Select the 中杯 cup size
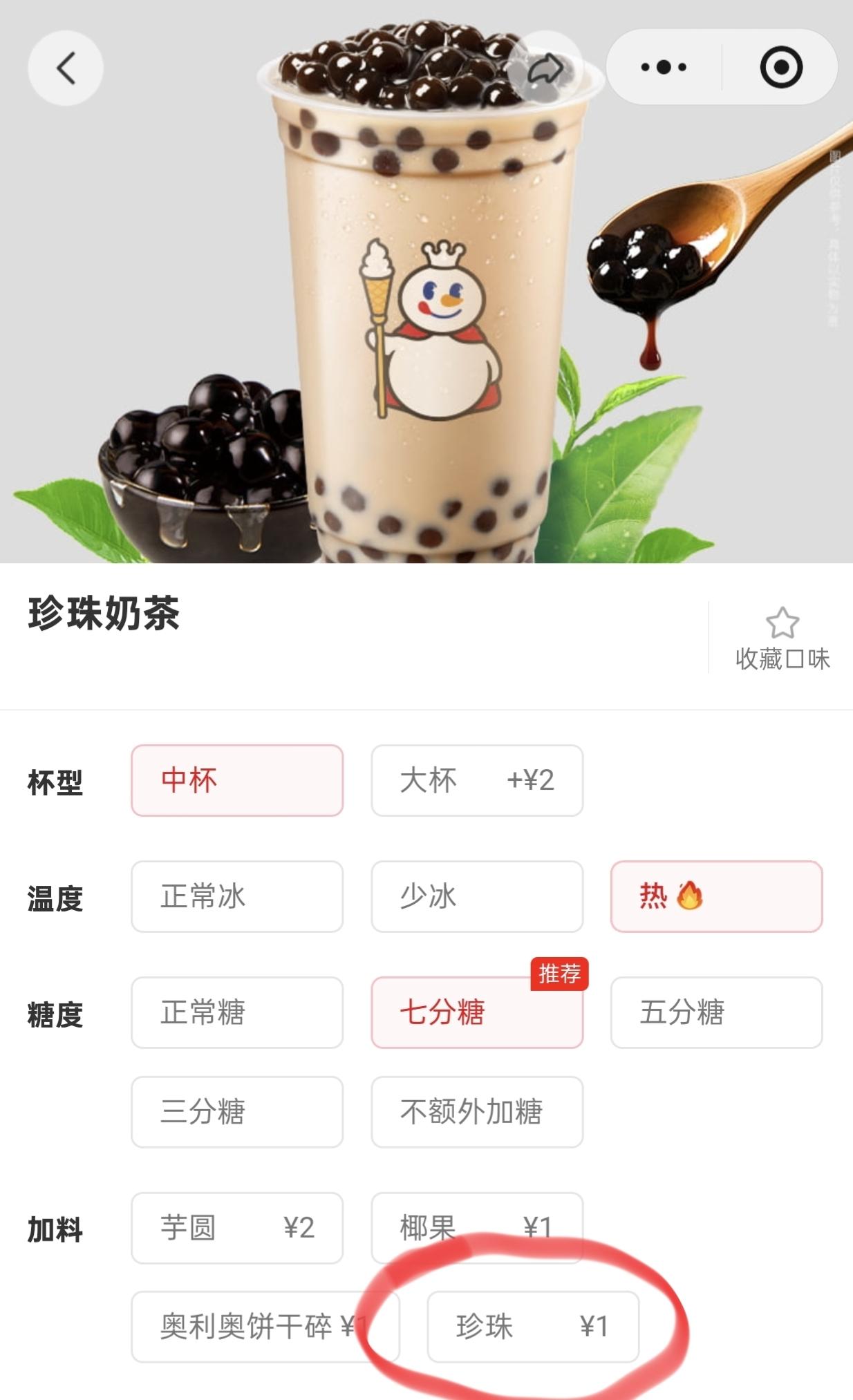 click(x=237, y=780)
